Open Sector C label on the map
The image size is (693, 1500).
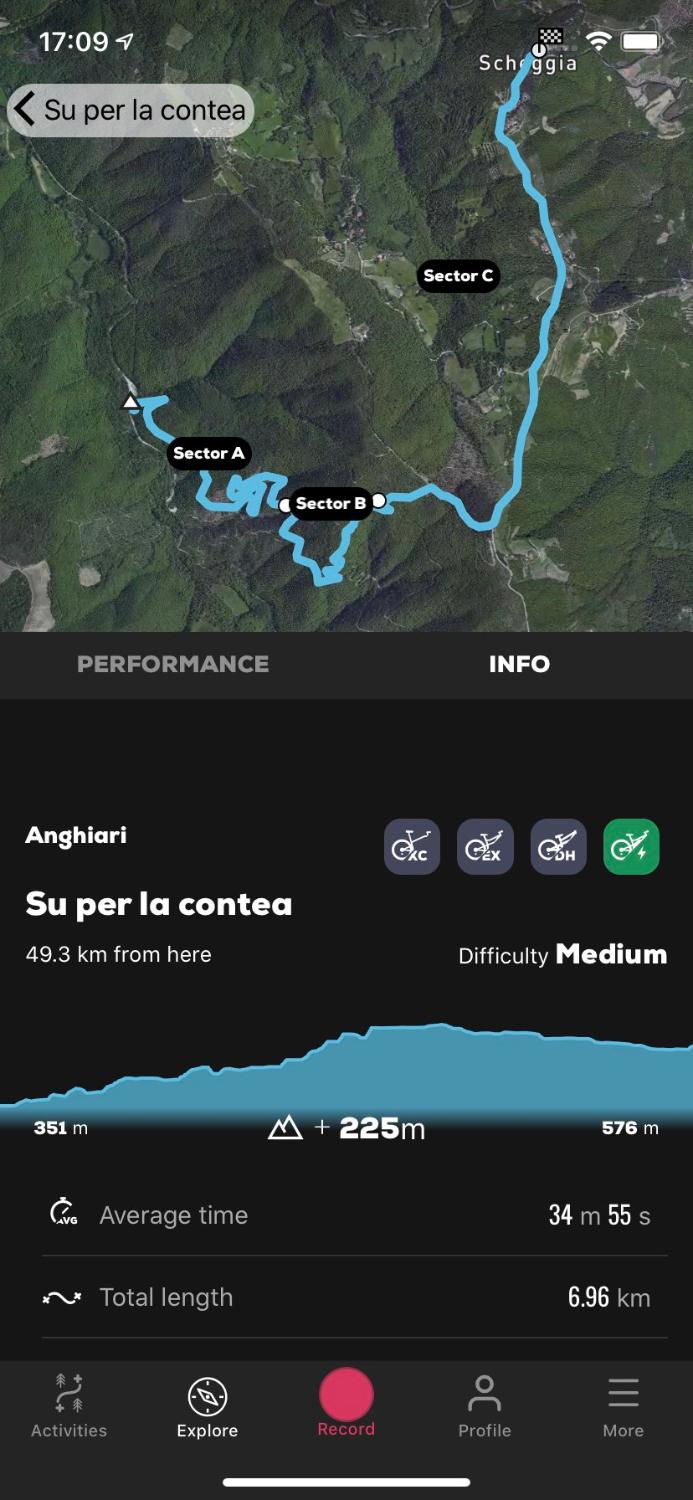tap(458, 276)
